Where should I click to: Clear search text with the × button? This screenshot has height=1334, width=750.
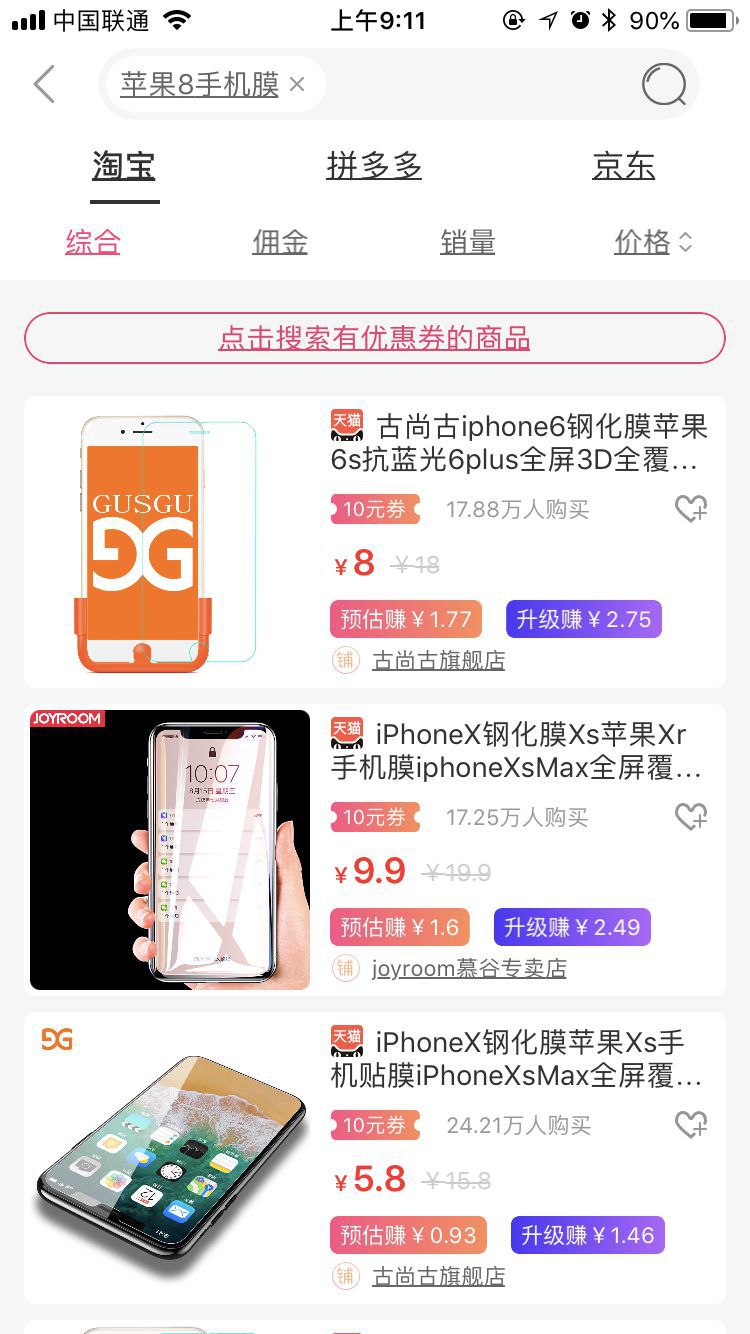click(296, 84)
